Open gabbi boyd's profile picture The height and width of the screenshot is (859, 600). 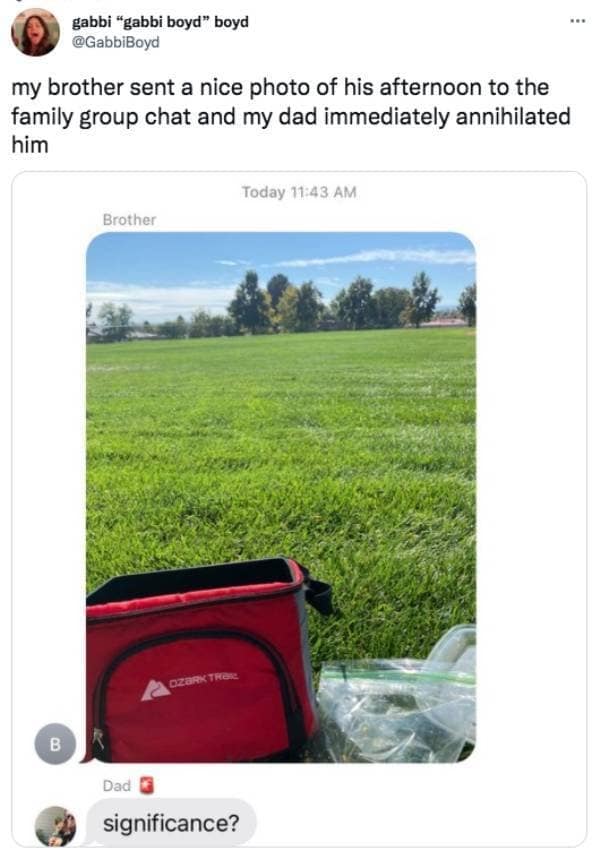coord(35,32)
